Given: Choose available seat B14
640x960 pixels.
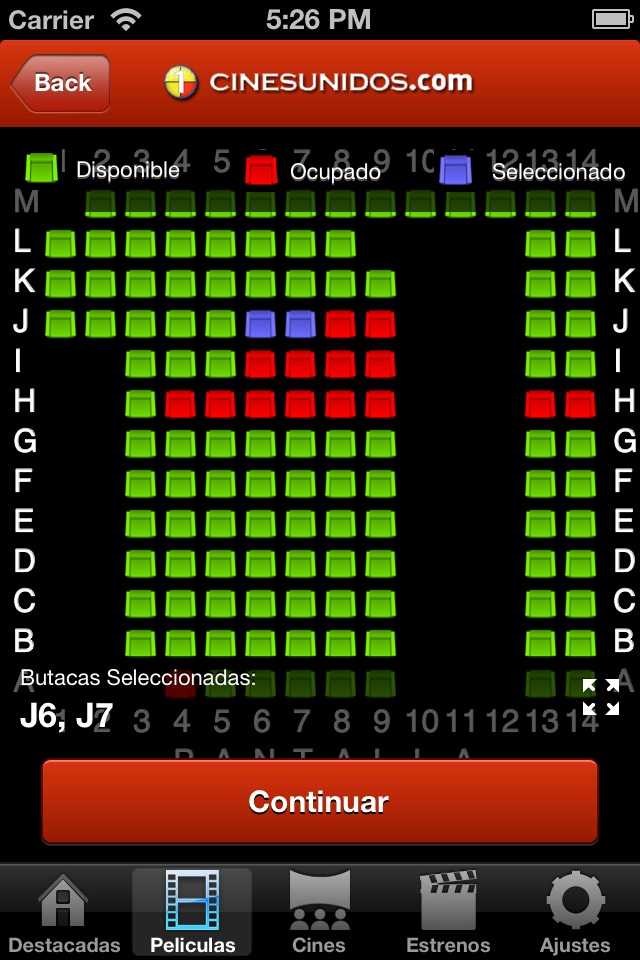Looking at the screenshot, I should tap(580, 643).
